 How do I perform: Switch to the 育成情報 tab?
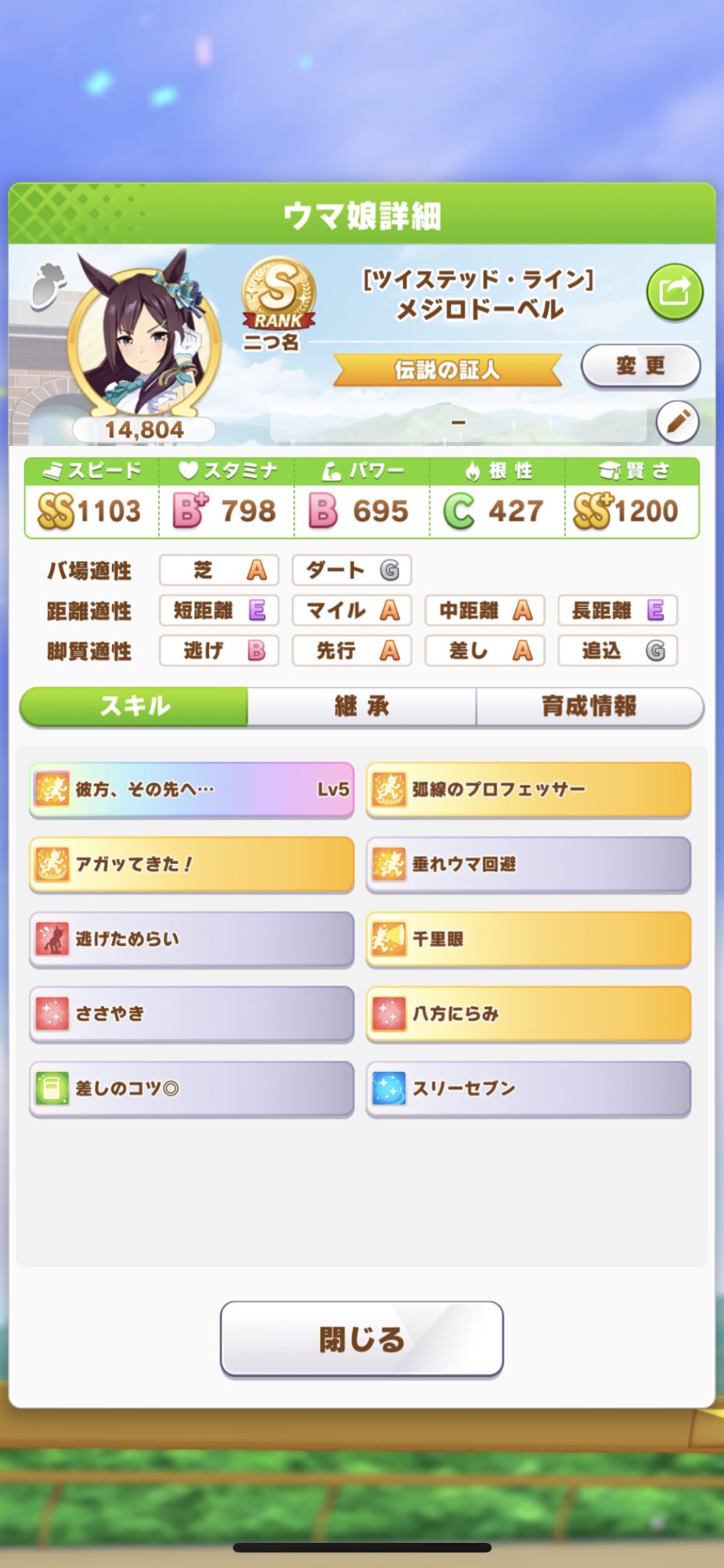point(589,706)
